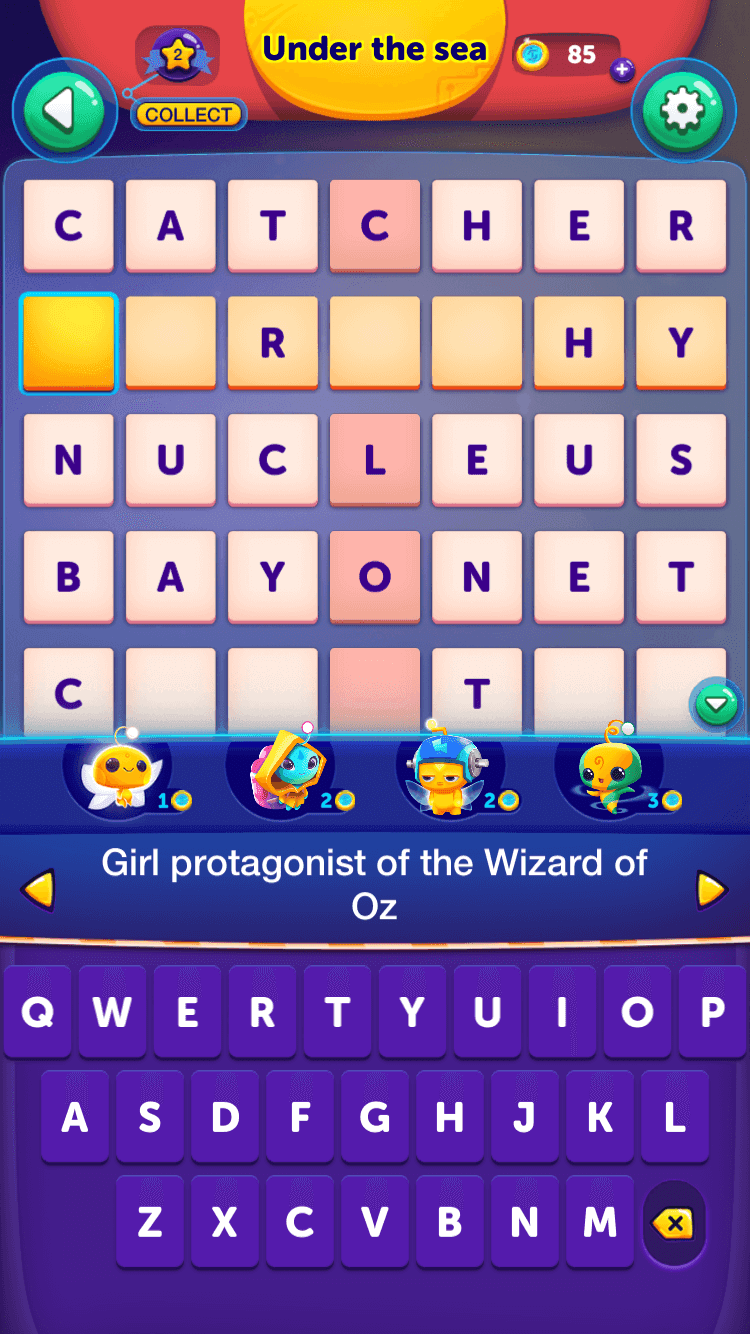Select the highlighted empty yellow crossword cell
The width and height of the screenshot is (750, 1334).
(x=68, y=343)
